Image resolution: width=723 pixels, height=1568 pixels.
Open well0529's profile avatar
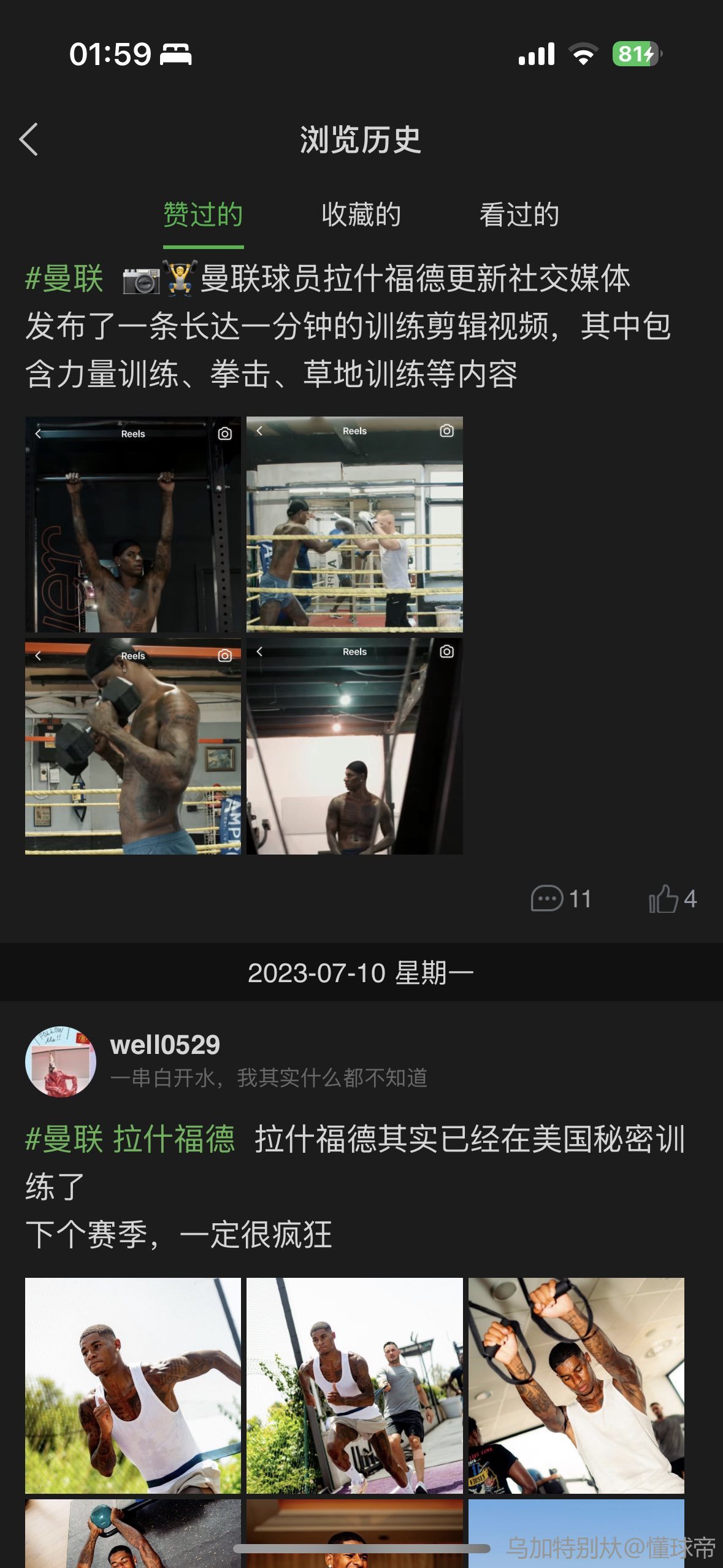(60, 1061)
